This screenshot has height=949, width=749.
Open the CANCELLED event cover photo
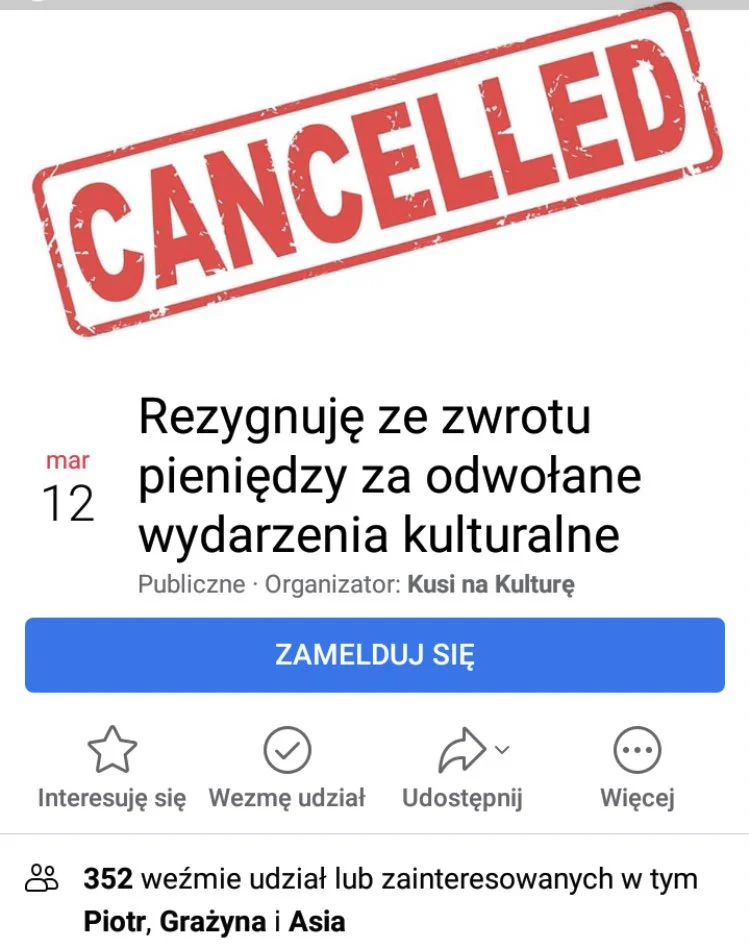click(376, 170)
